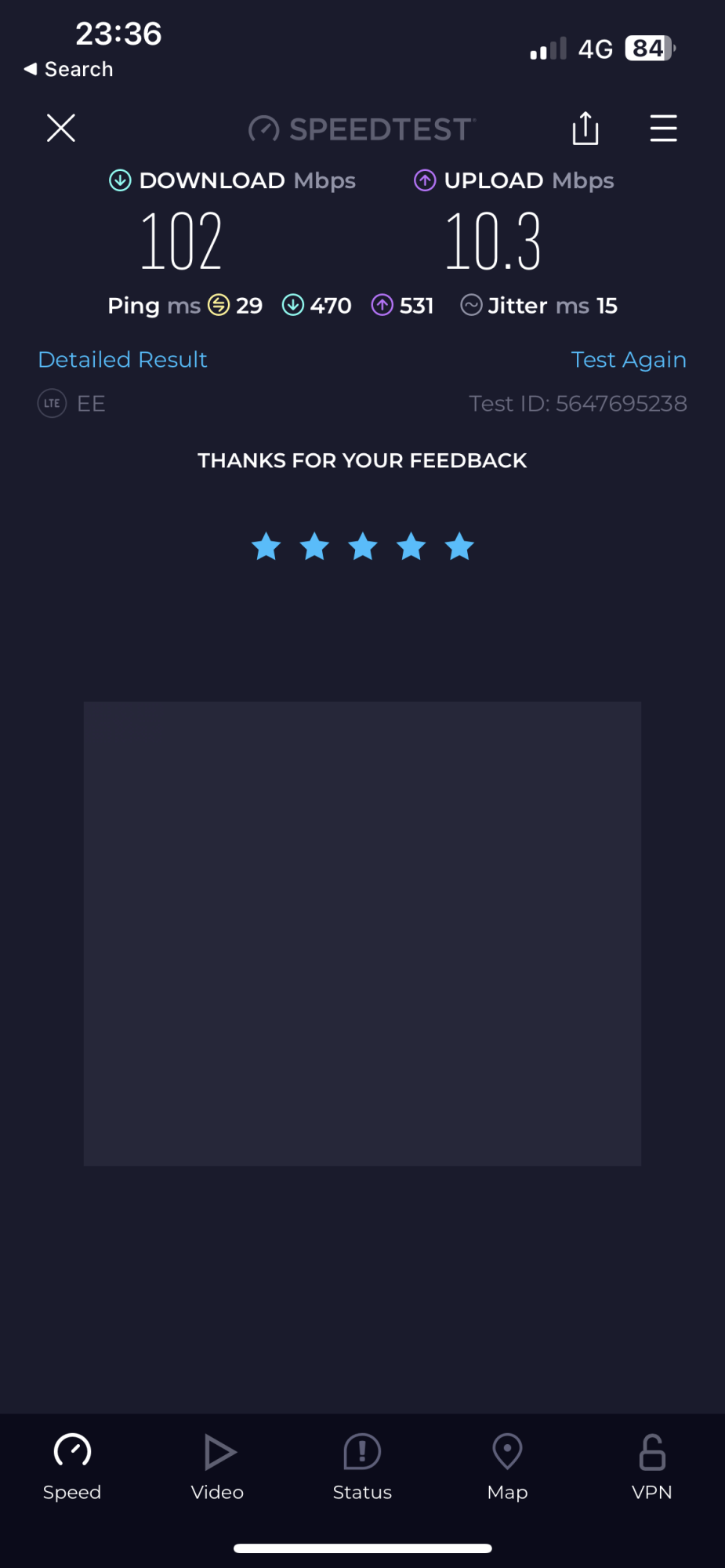Viewport: 725px width, 1568px height.
Task: Open the Status tab
Action: (362, 1466)
